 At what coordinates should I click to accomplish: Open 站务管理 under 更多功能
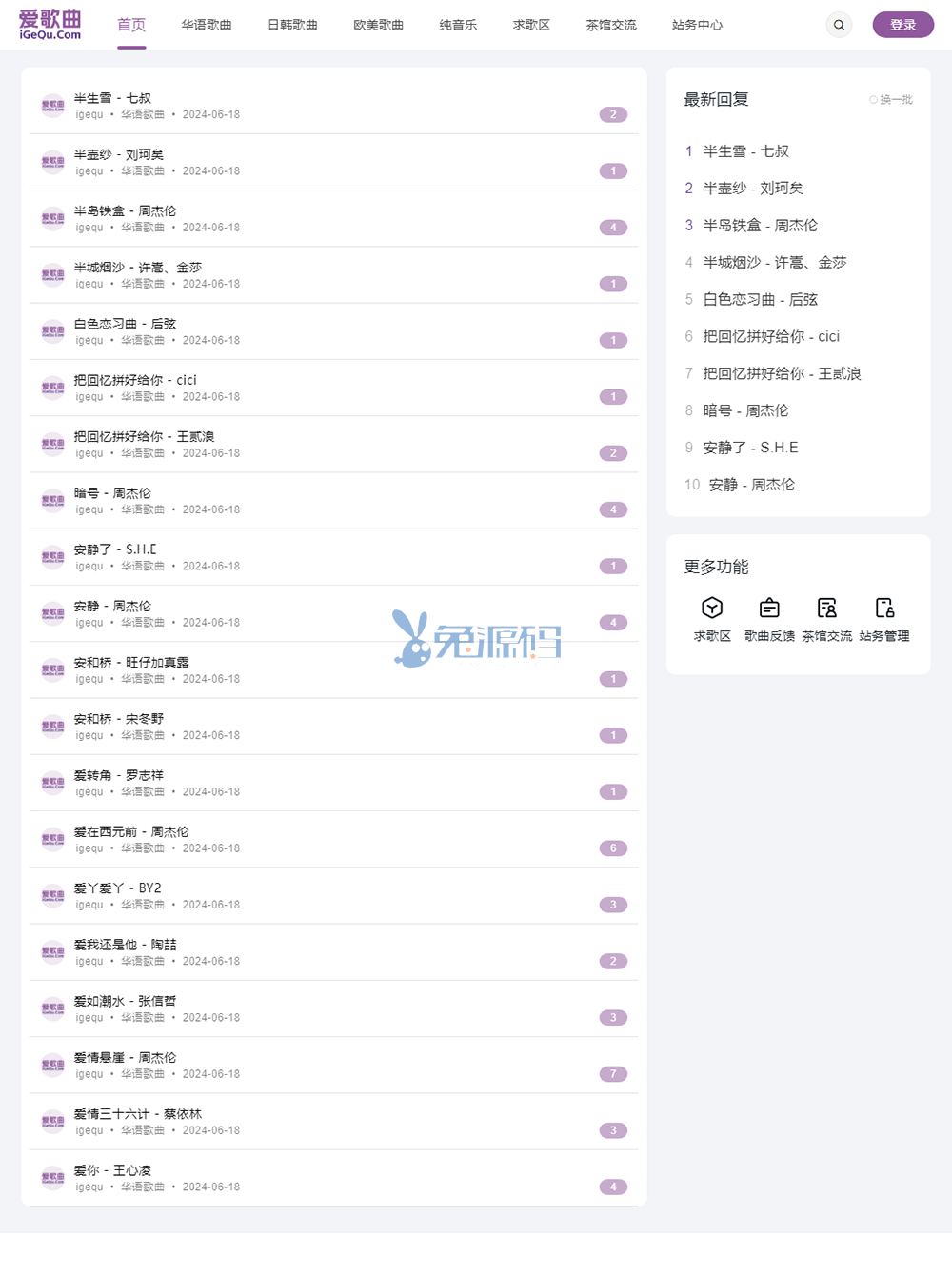point(884,619)
